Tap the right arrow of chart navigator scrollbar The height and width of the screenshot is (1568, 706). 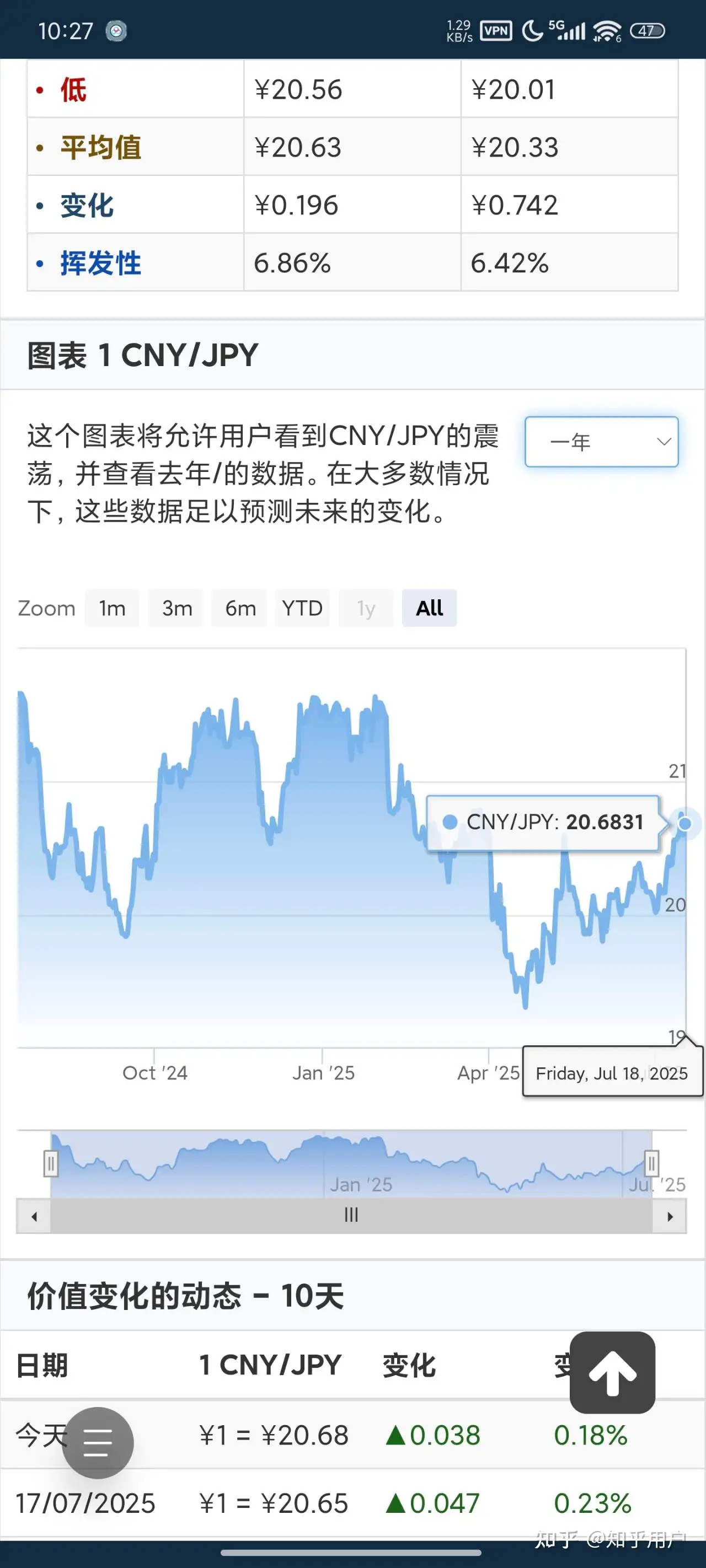pyautogui.click(x=670, y=1216)
